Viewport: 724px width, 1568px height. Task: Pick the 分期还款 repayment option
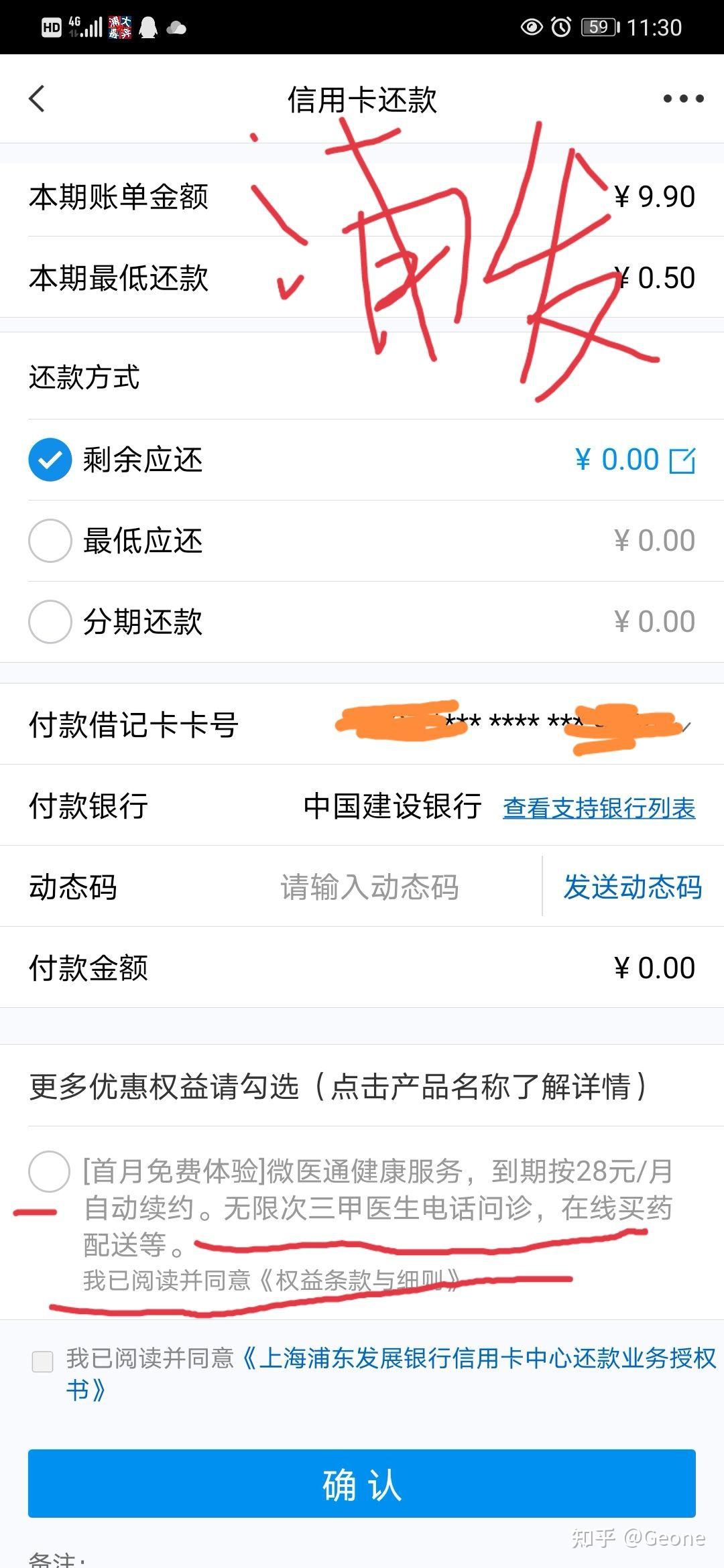pos(50,622)
